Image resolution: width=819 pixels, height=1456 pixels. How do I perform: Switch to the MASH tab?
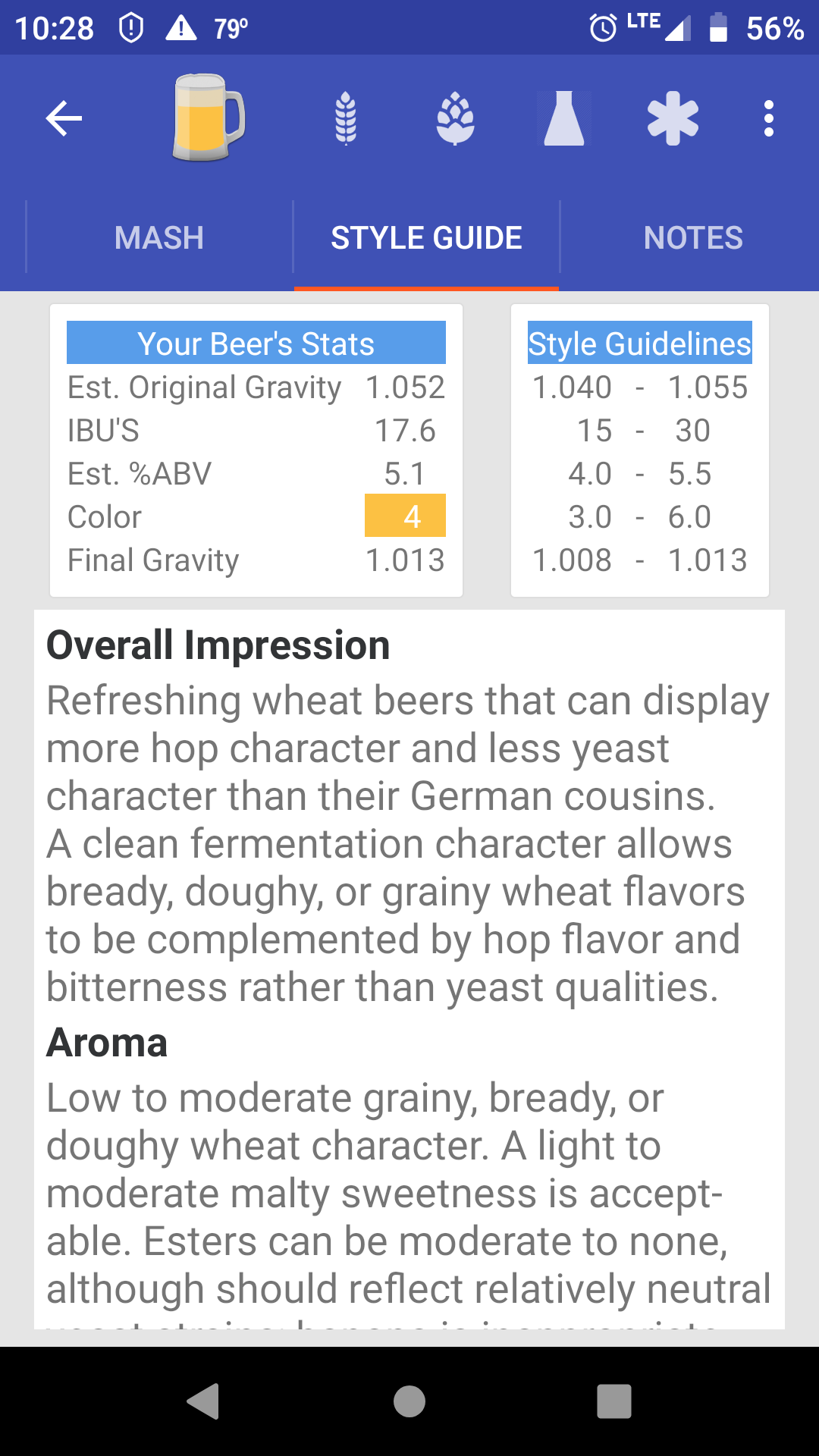tap(159, 237)
